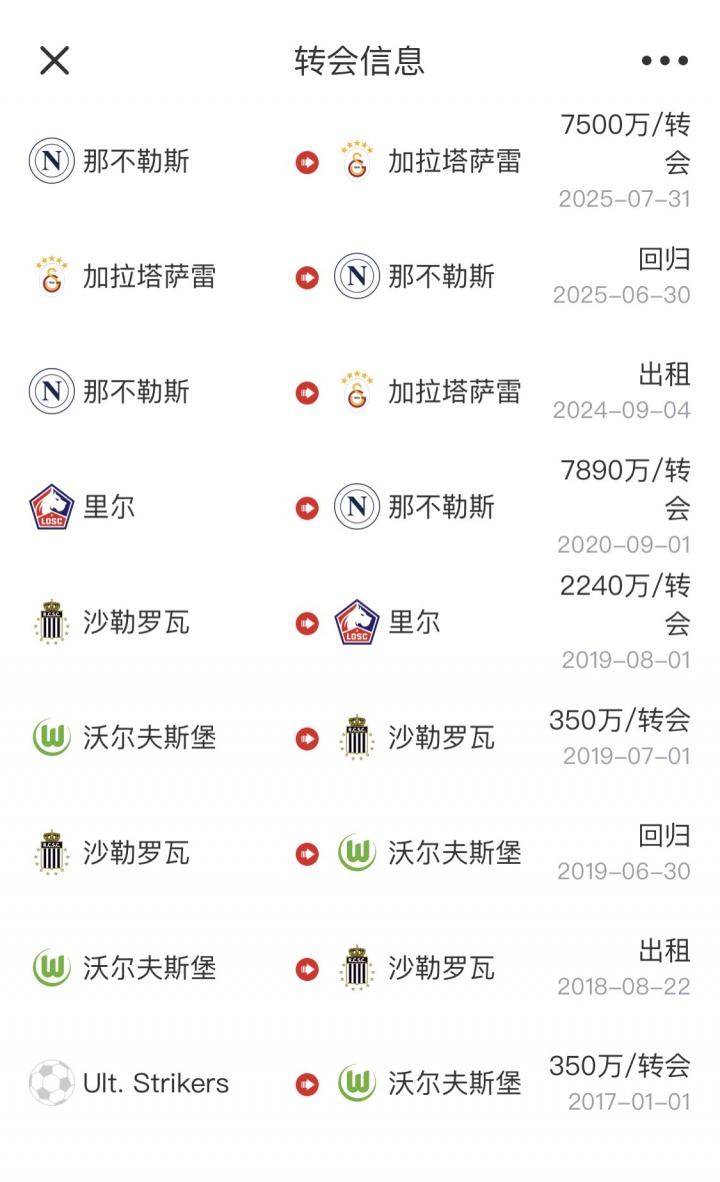Close the 转会信息 page

tap(54, 60)
